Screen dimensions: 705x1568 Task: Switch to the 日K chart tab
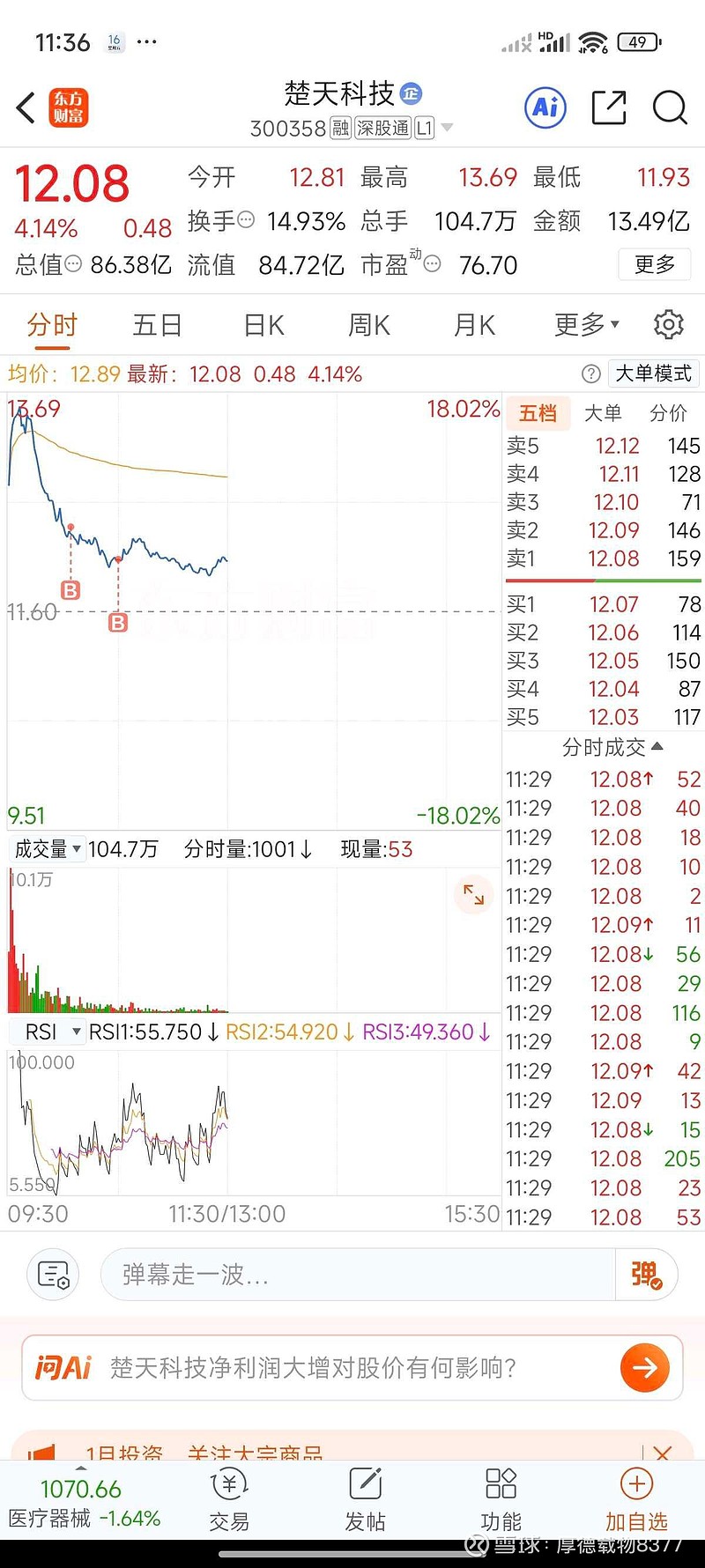263,325
